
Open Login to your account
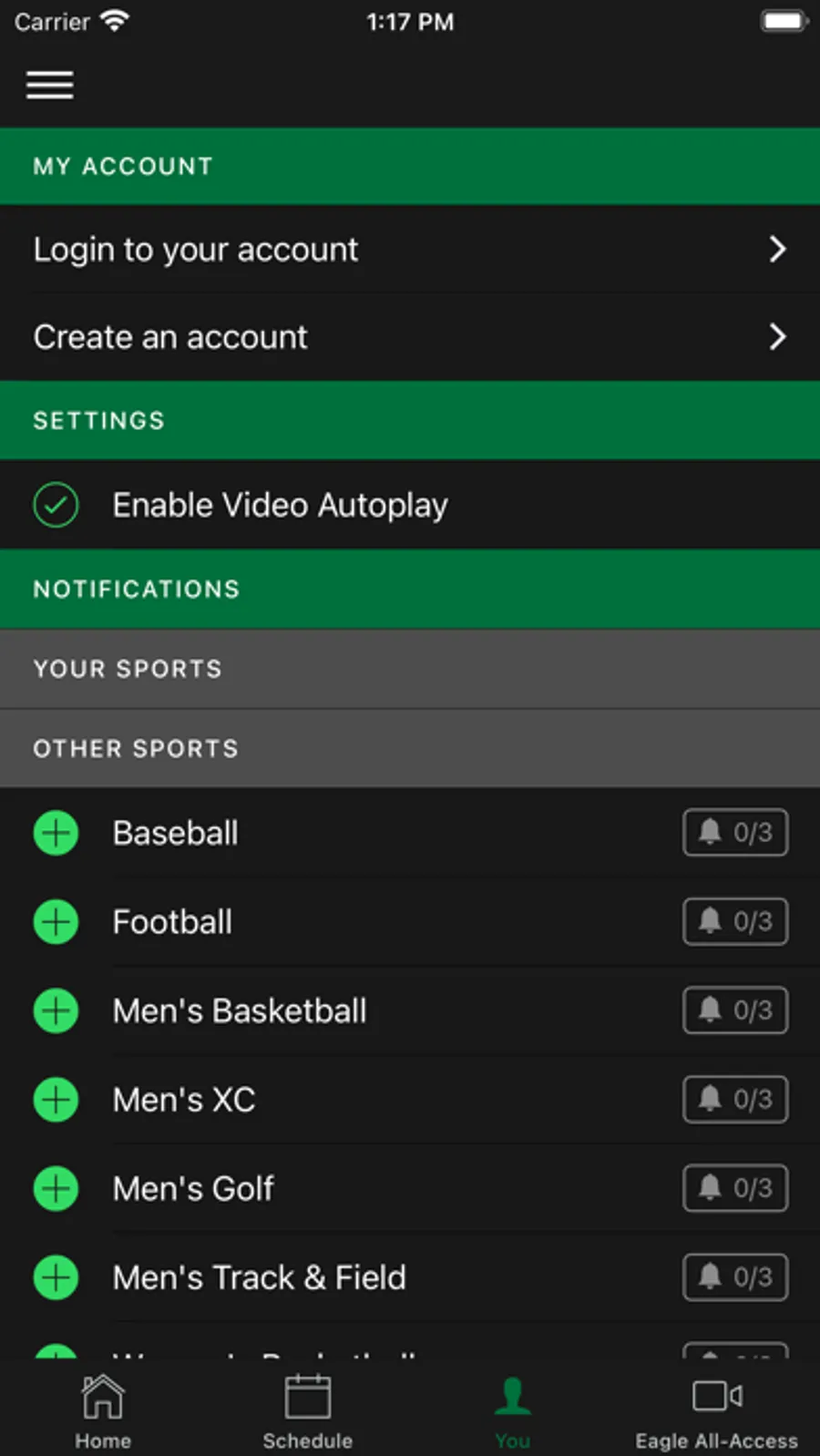pos(410,249)
